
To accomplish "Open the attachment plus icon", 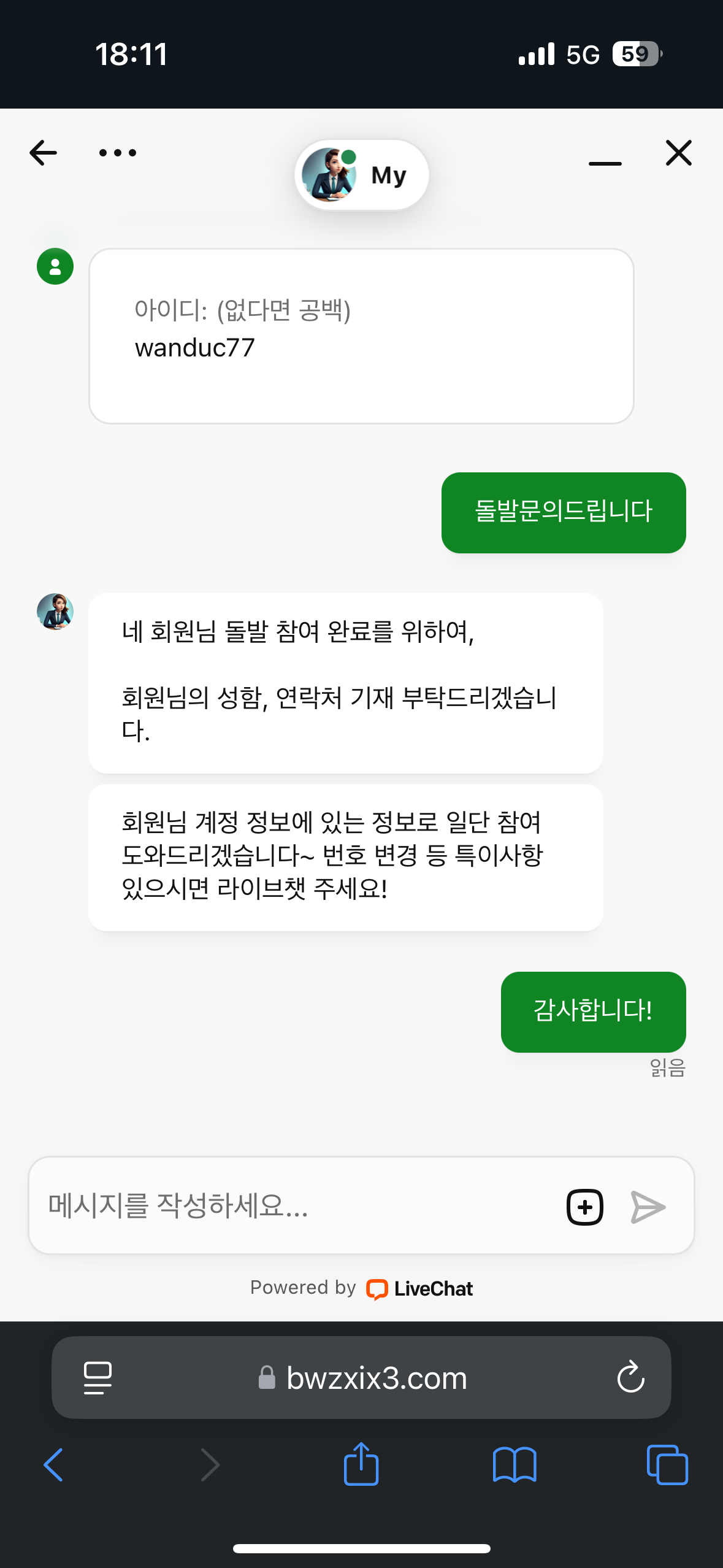I will (584, 1207).
